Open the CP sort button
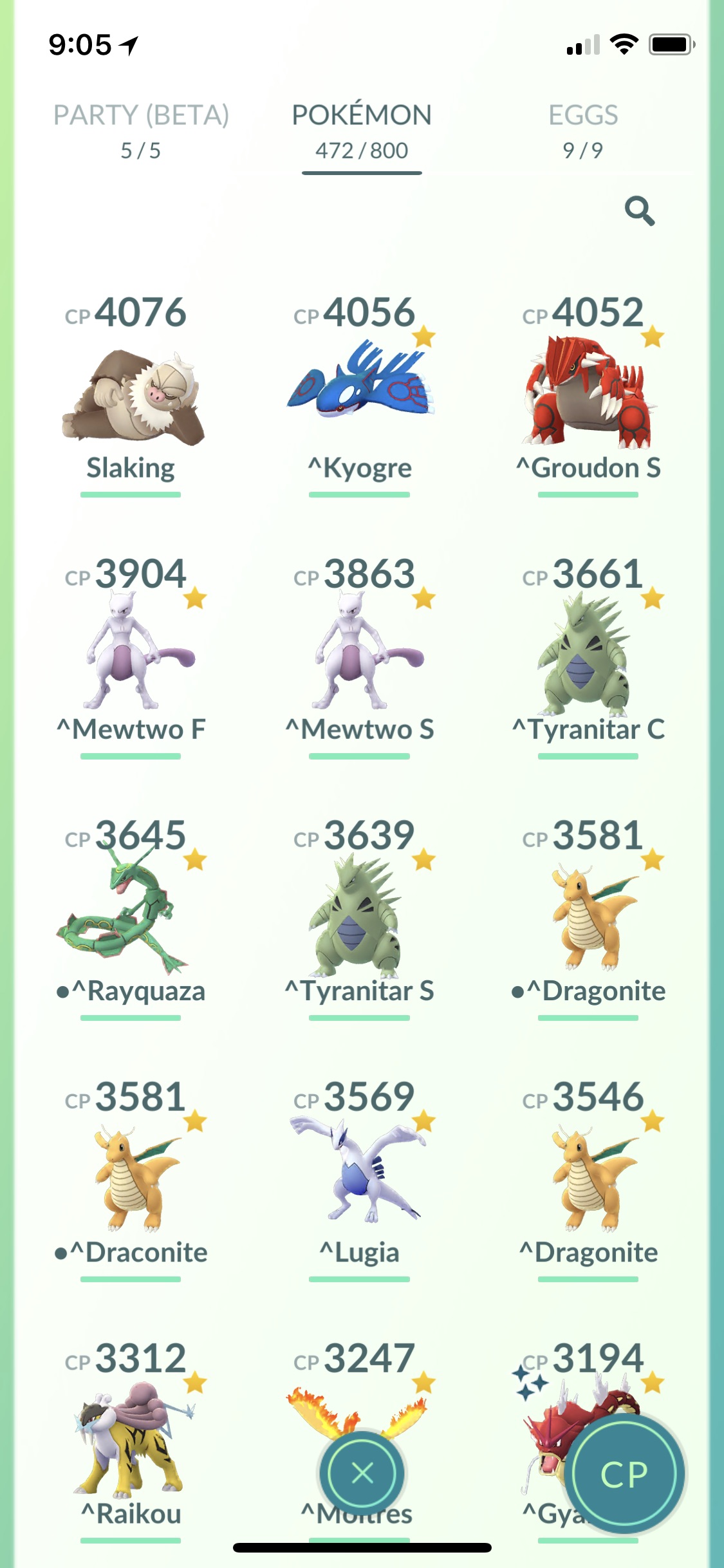 pos(624,1474)
